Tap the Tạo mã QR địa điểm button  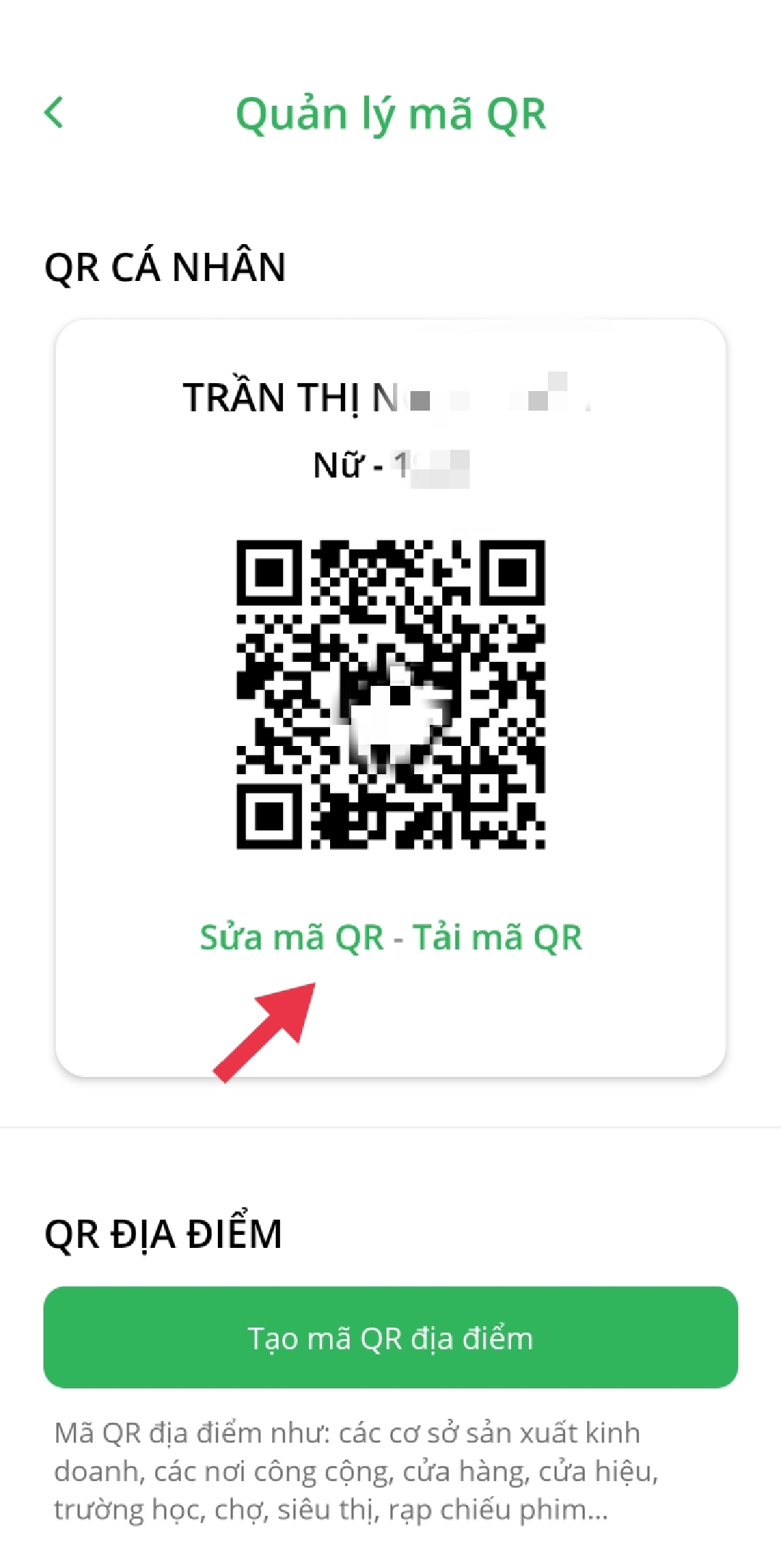click(x=390, y=1337)
